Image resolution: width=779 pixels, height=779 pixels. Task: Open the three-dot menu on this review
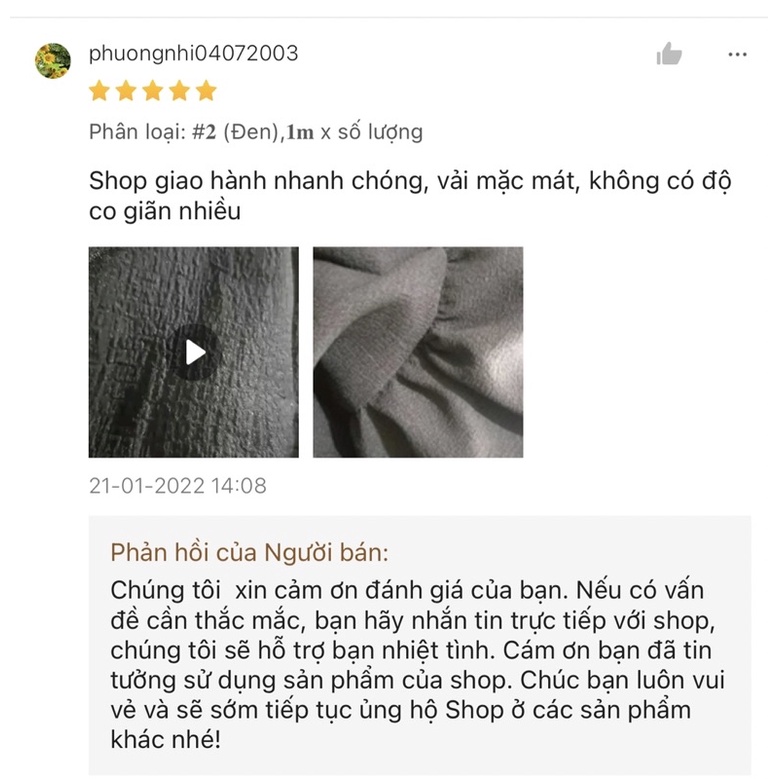tap(738, 54)
